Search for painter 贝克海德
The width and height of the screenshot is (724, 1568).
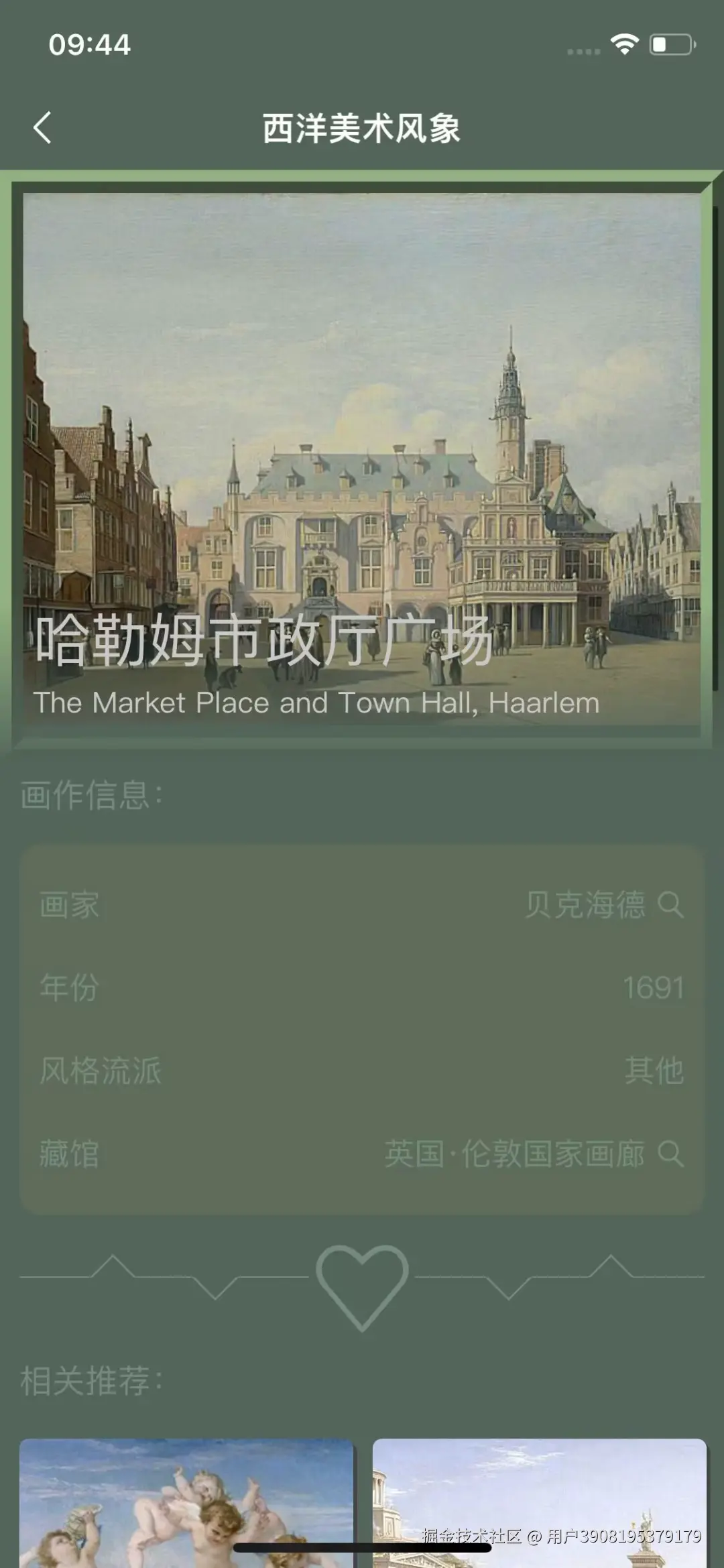[x=670, y=904]
